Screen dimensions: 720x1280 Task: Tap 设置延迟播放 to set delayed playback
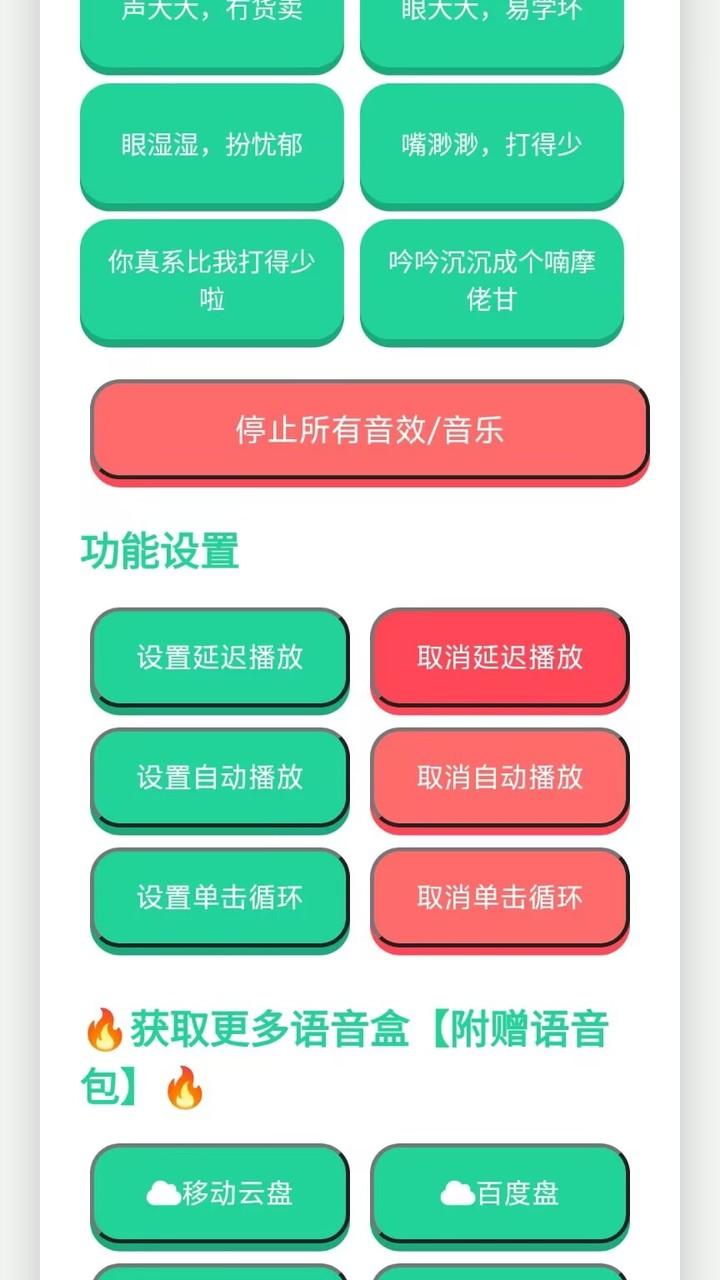pos(220,657)
